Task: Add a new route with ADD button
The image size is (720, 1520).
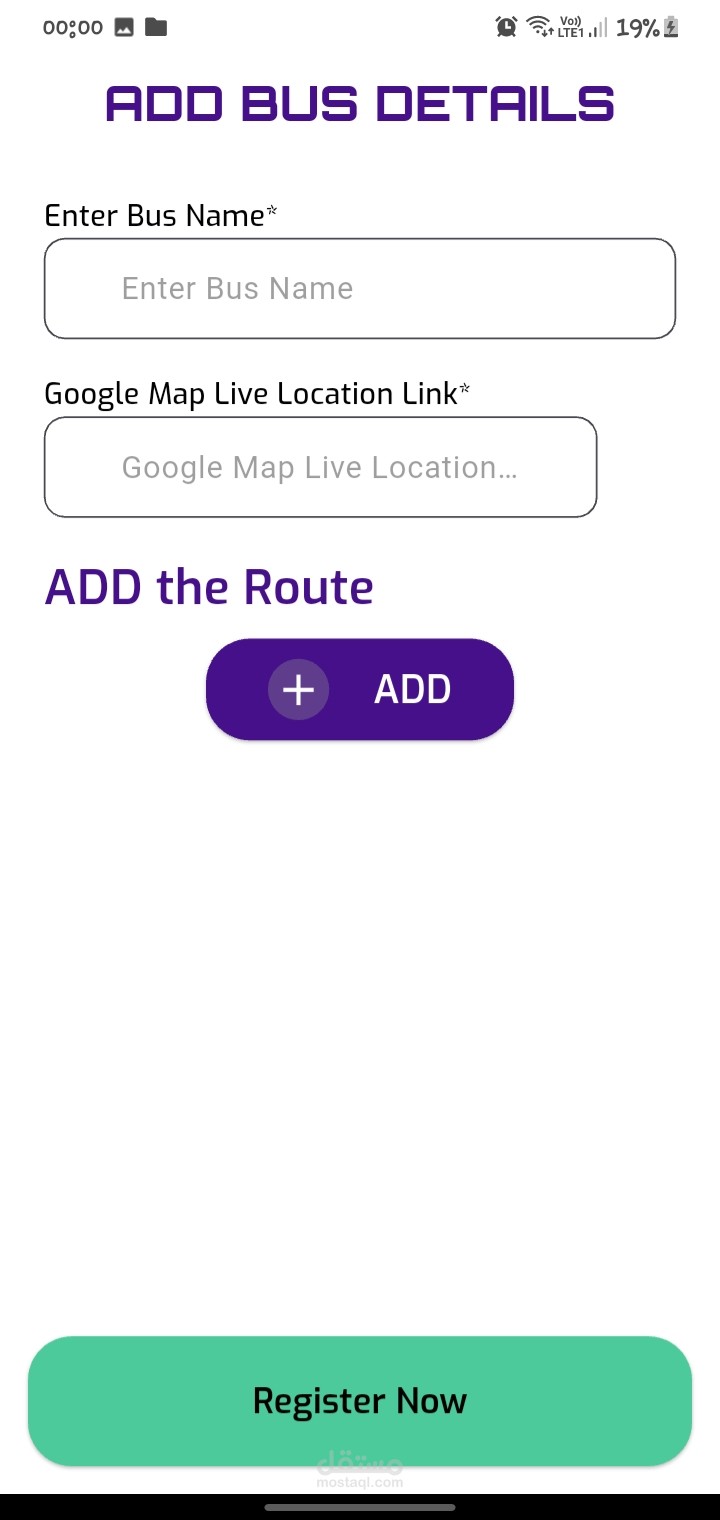Action: tap(360, 689)
